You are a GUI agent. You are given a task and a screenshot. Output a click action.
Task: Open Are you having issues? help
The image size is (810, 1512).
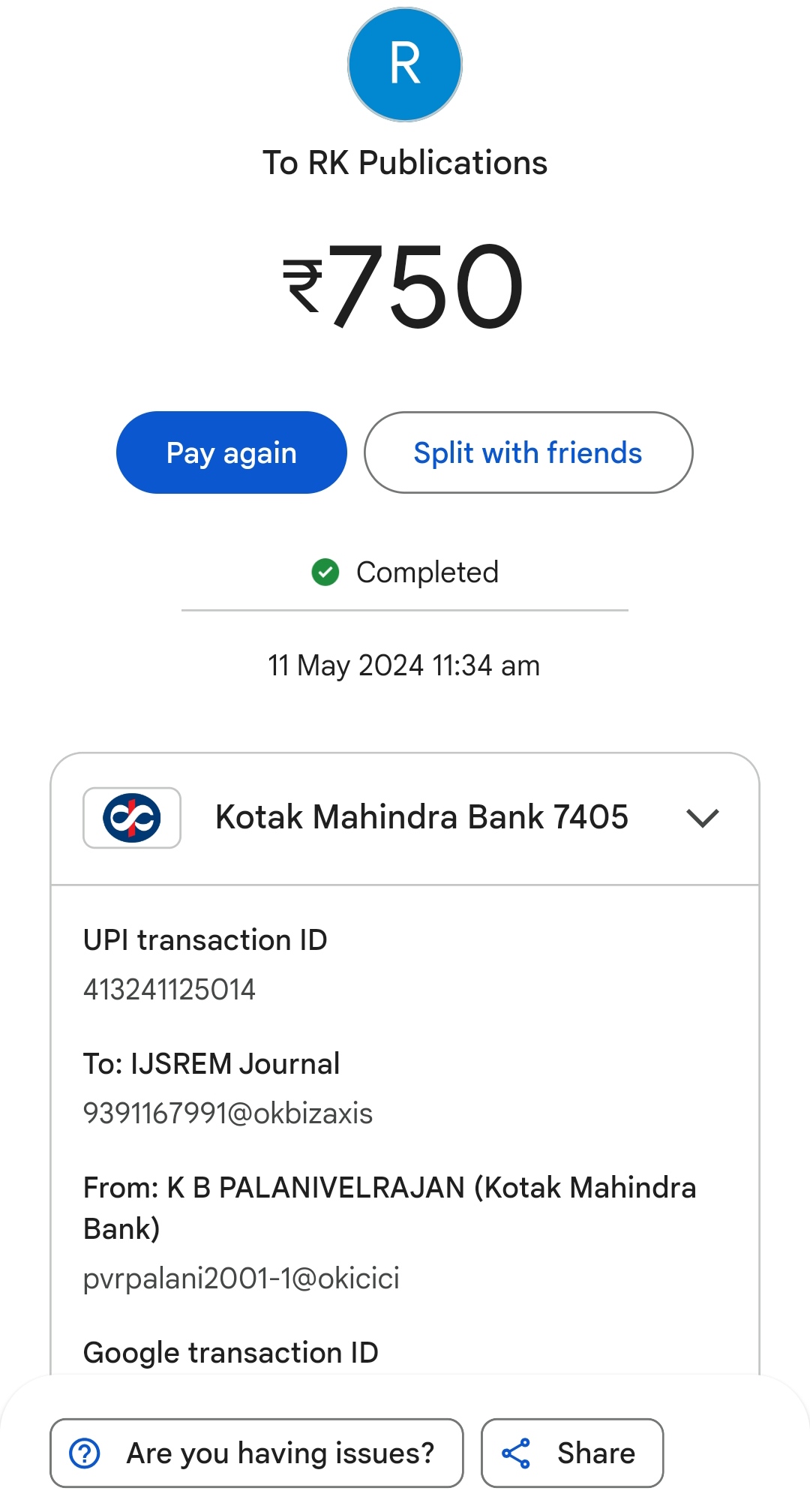(x=256, y=1453)
